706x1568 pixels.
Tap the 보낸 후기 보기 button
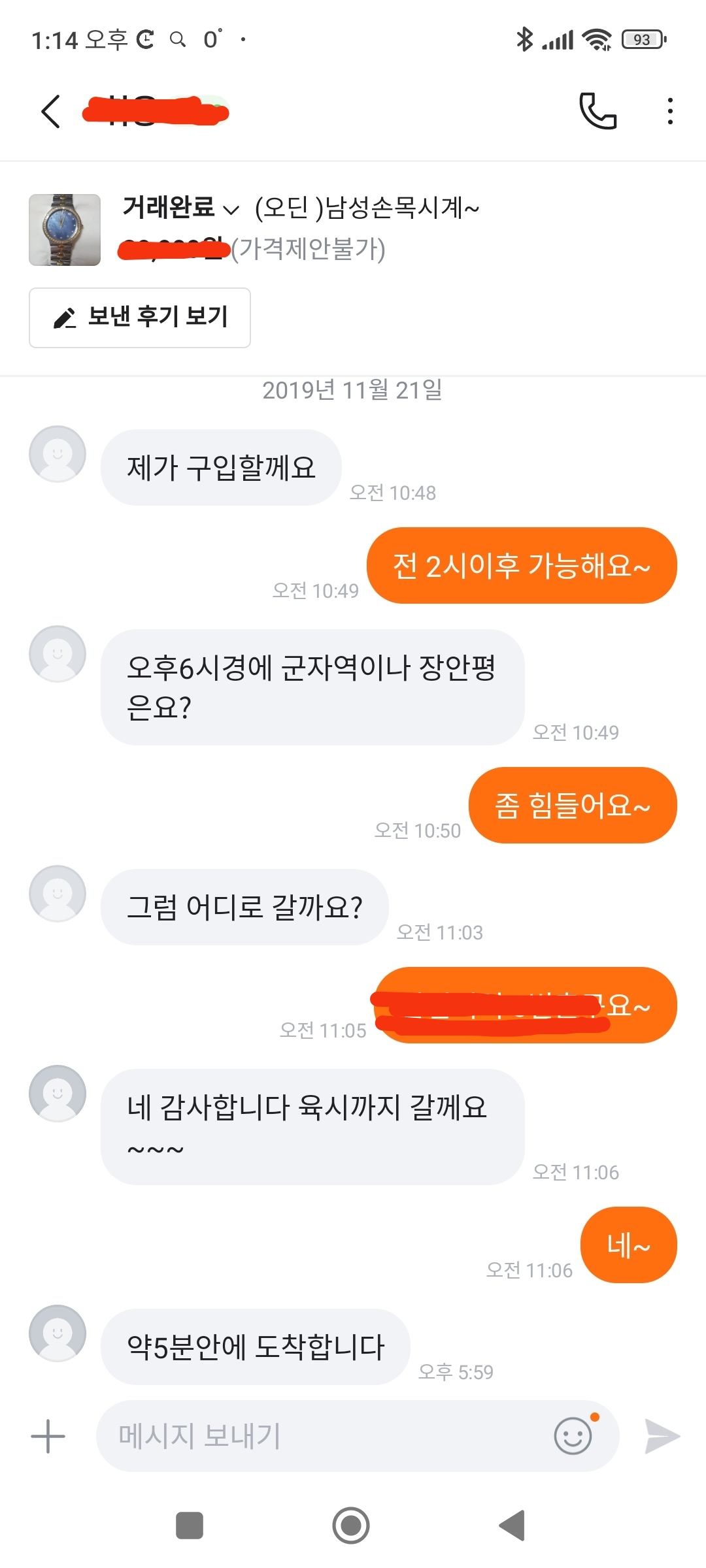click(x=140, y=318)
